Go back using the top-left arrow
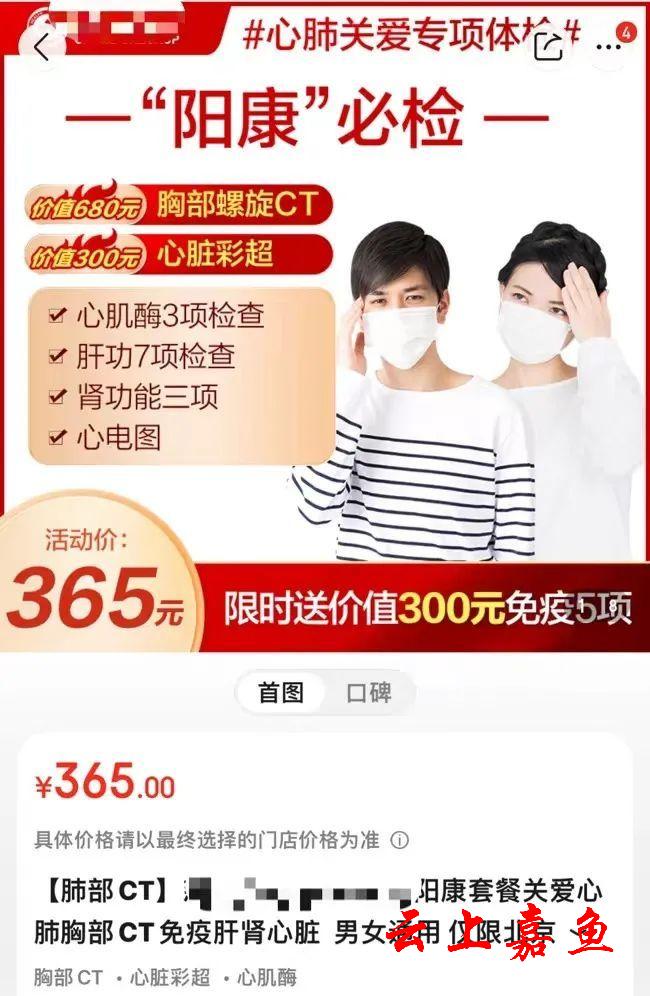The image size is (650, 996). pyautogui.click(x=41, y=46)
